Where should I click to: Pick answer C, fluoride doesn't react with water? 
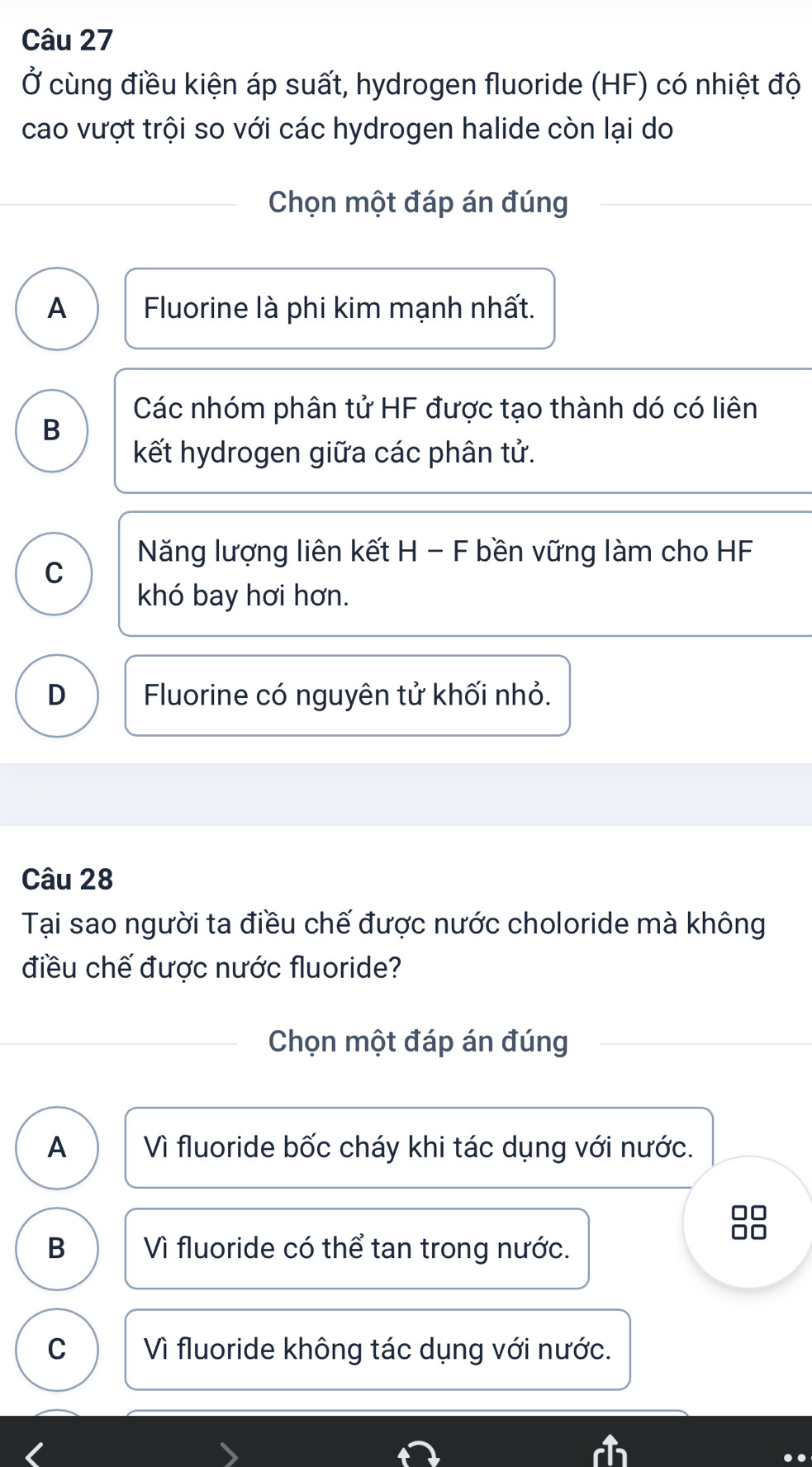[56, 1350]
